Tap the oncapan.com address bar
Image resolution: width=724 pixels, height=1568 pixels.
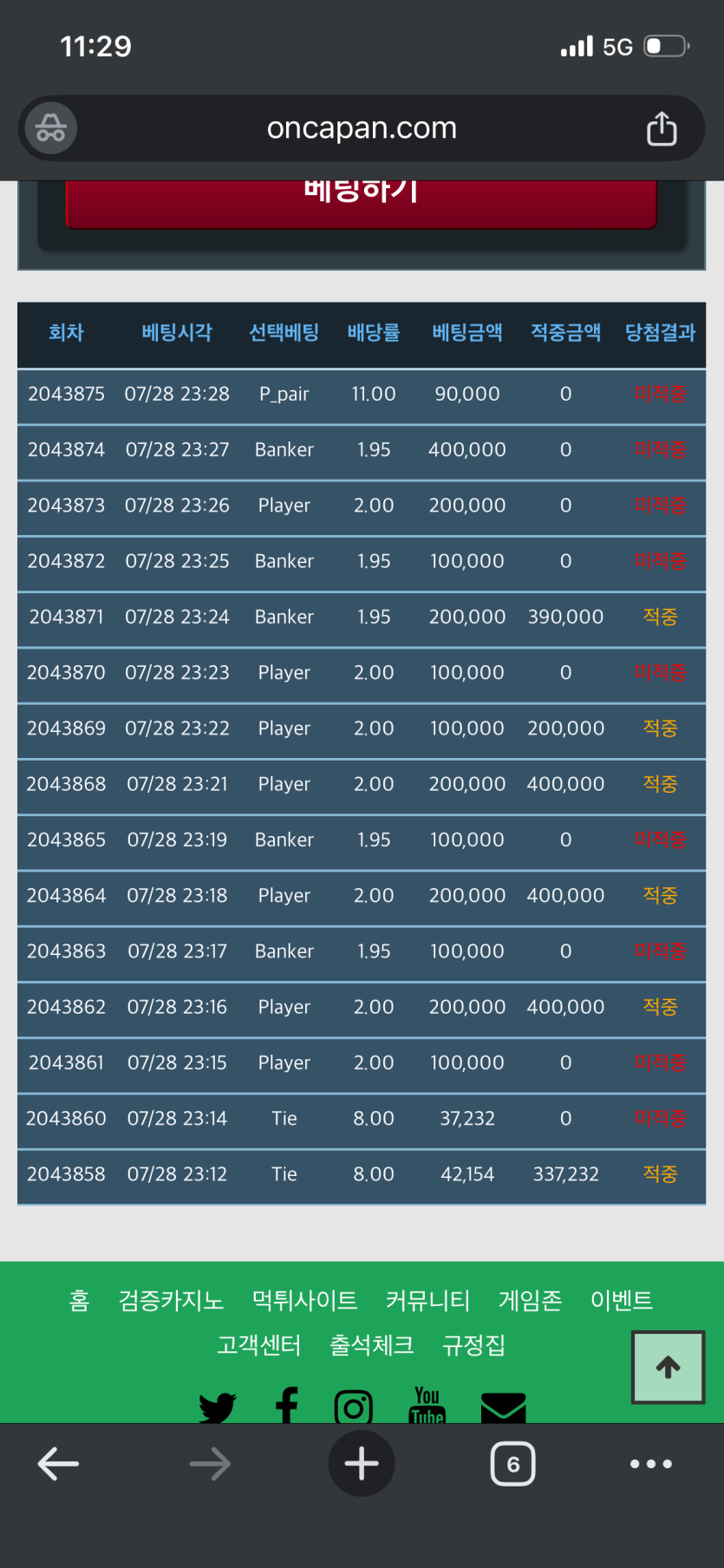click(362, 128)
